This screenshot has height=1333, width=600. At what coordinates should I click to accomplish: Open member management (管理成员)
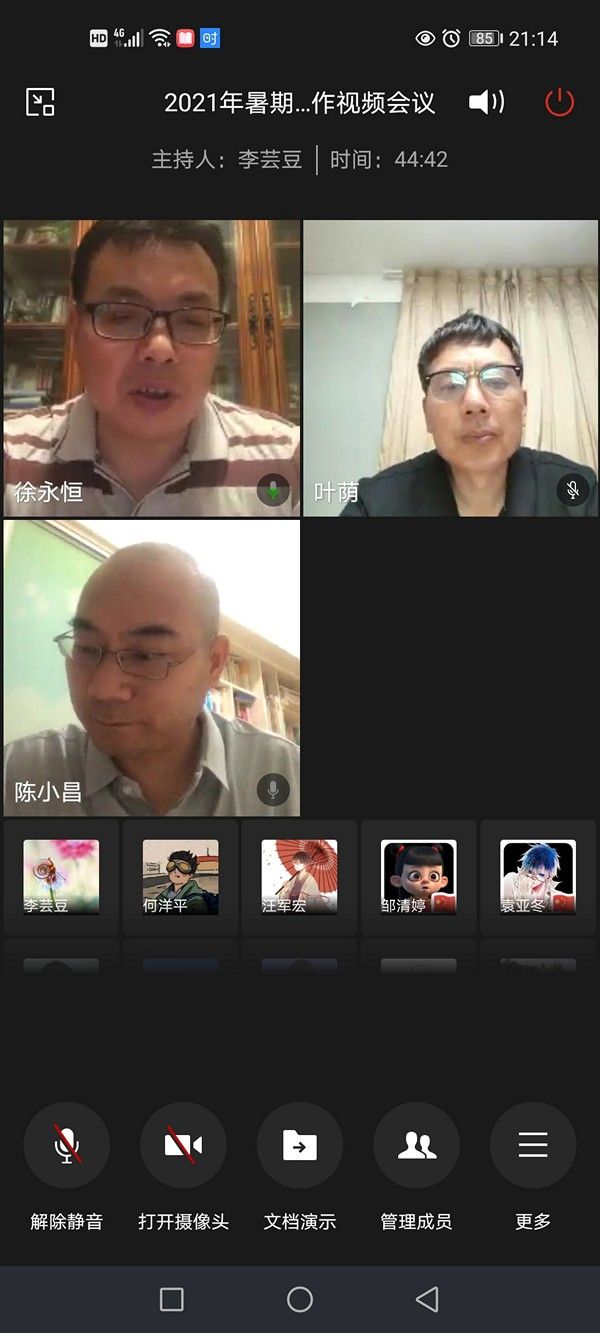pyautogui.click(x=416, y=1145)
